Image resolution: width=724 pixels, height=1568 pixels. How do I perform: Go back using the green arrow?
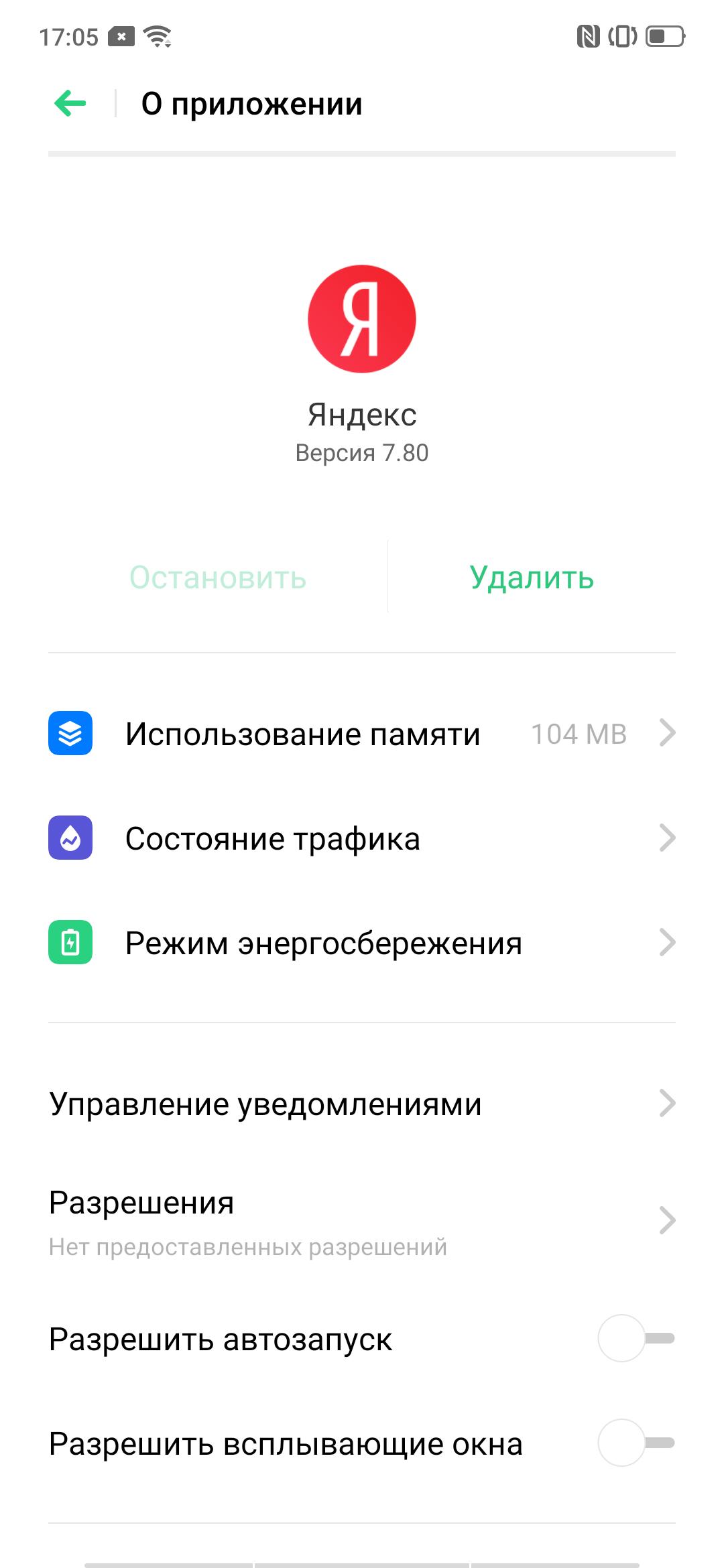70,103
